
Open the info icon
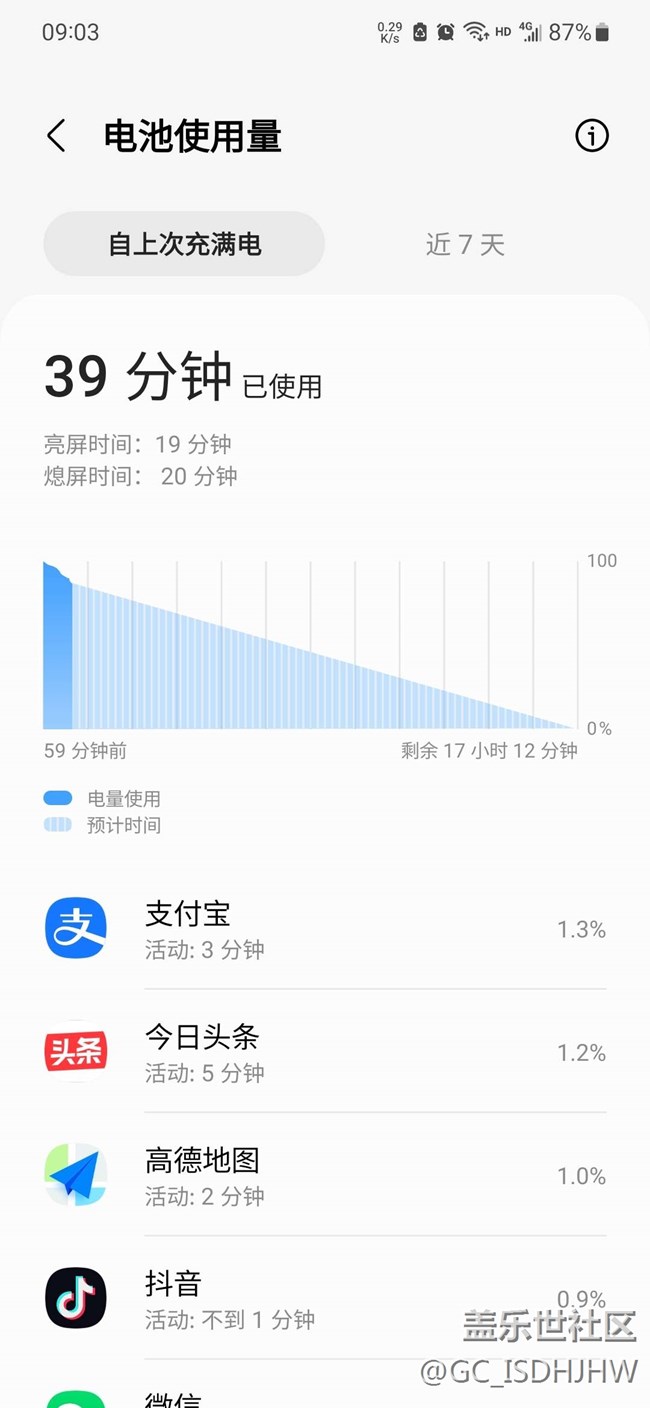pos(592,136)
